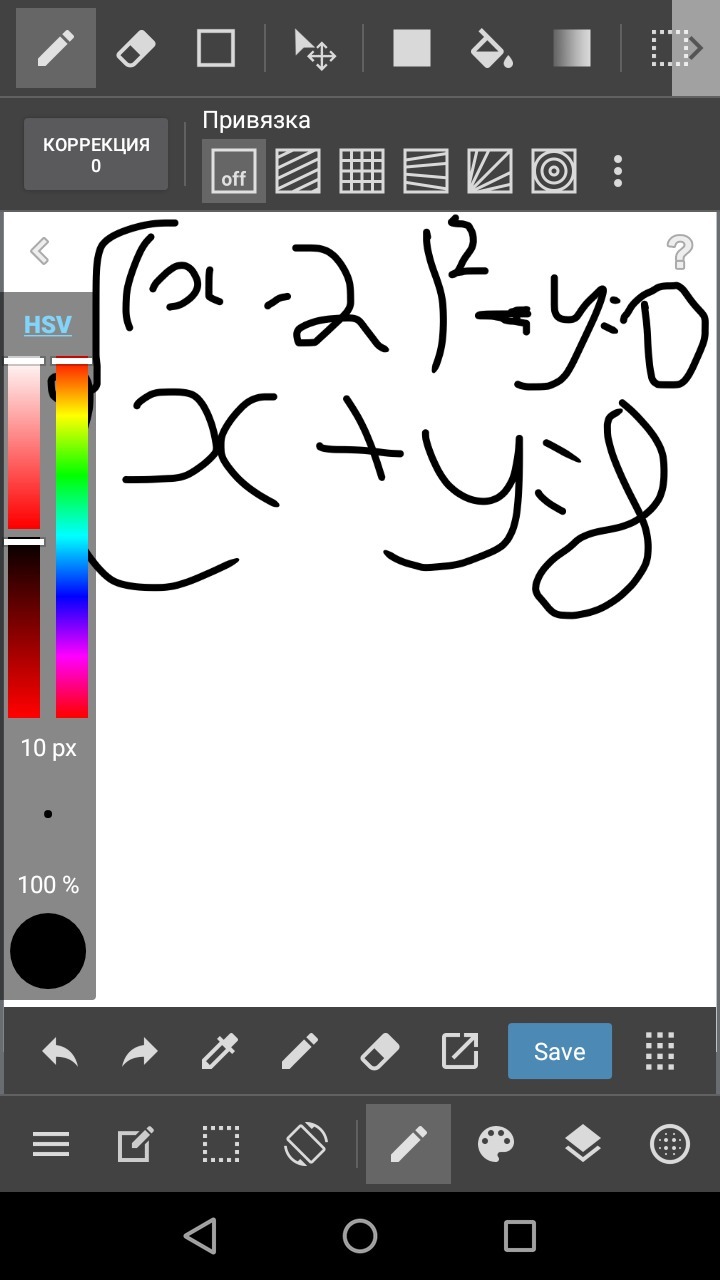Enable grid snapping mode
720x1280 pixels.
pos(361,170)
